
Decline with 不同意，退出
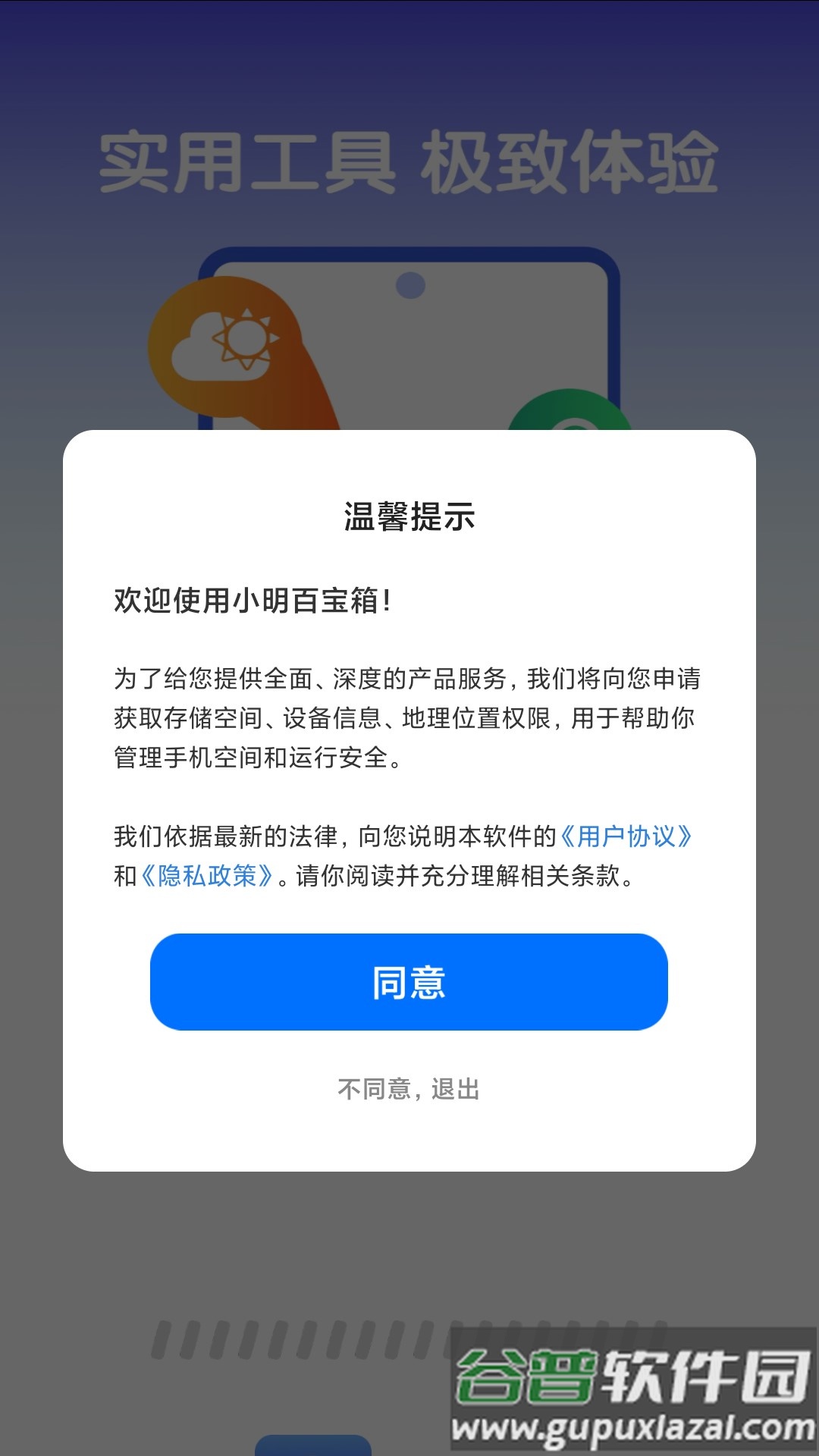click(409, 1090)
